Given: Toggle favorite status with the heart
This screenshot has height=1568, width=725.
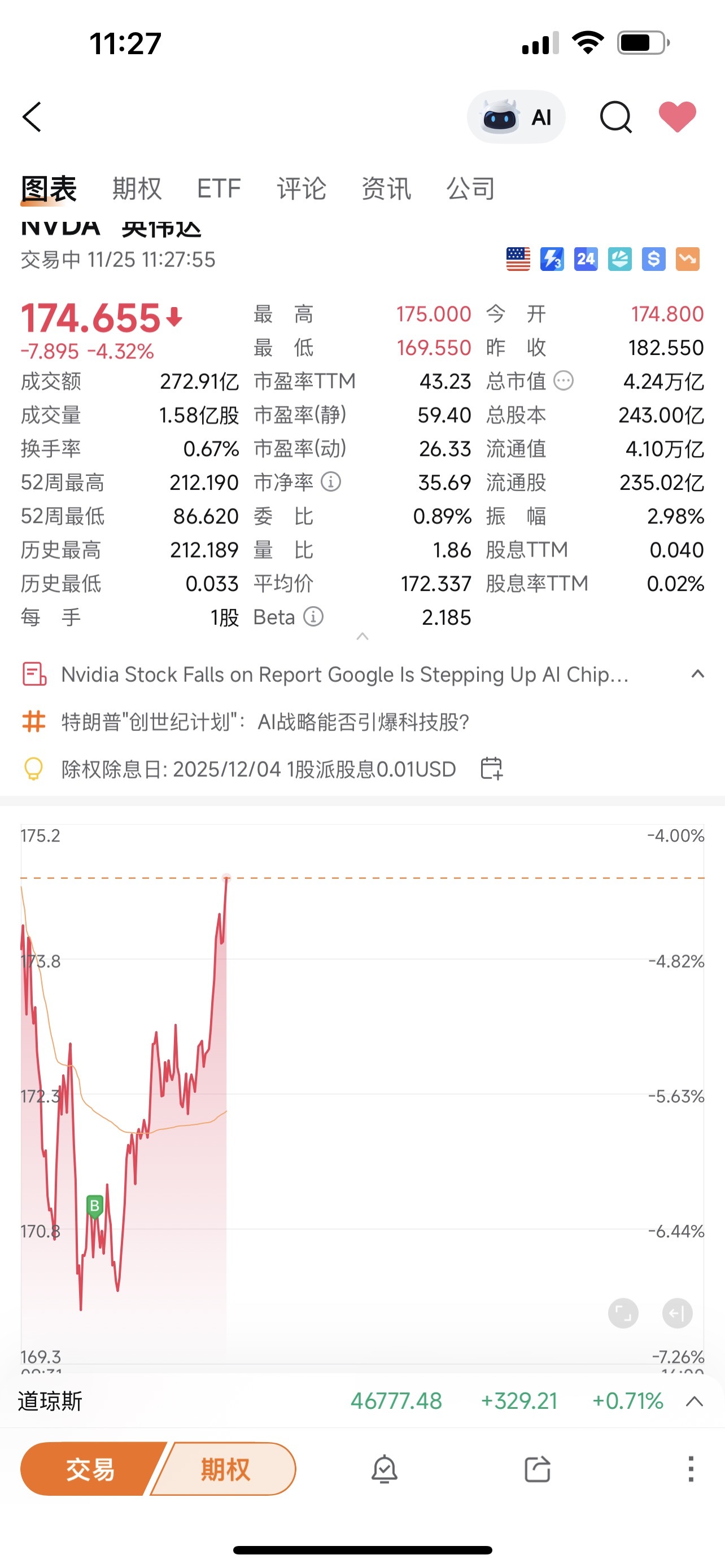Looking at the screenshot, I should coord(678,116).
